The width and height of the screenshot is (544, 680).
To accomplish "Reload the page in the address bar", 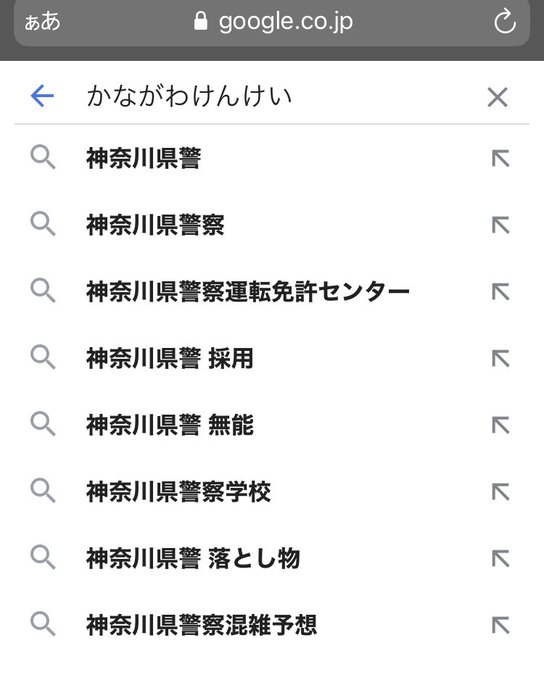I will (505, 22).
